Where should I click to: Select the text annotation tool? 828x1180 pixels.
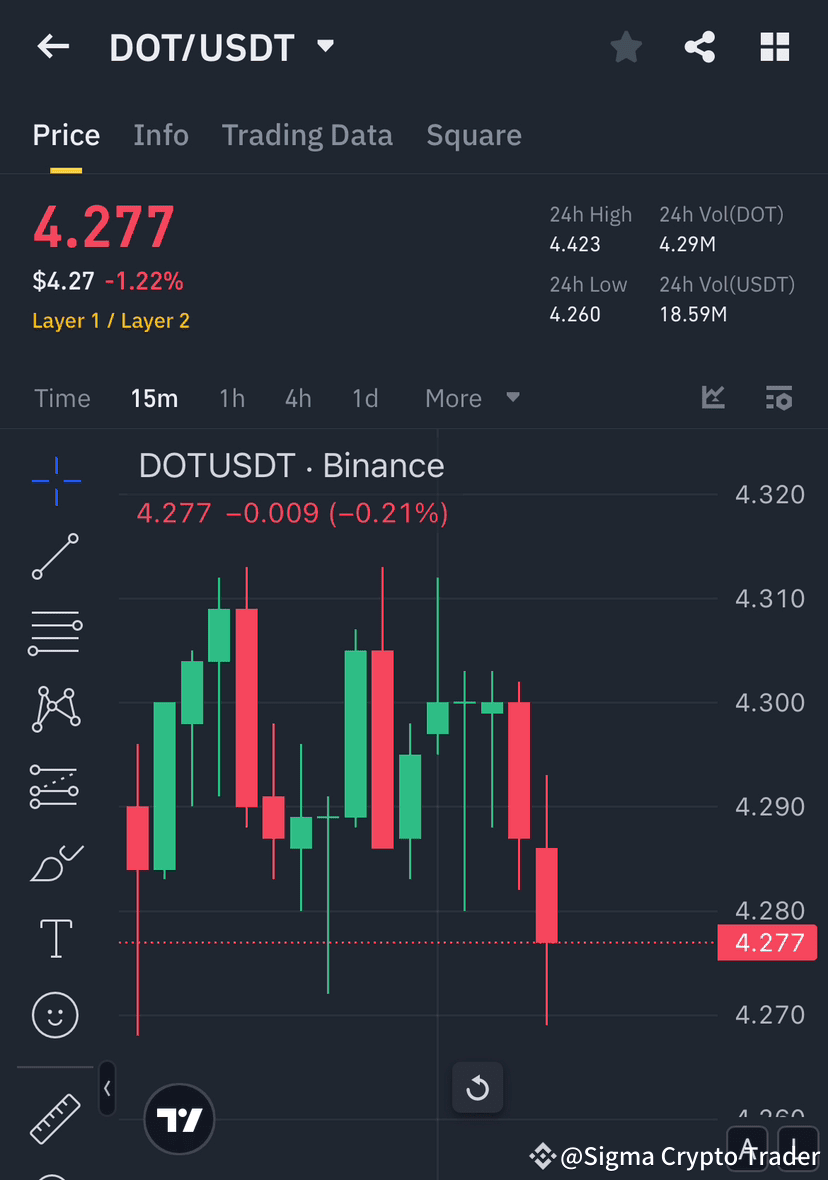(x=55, y=938)
